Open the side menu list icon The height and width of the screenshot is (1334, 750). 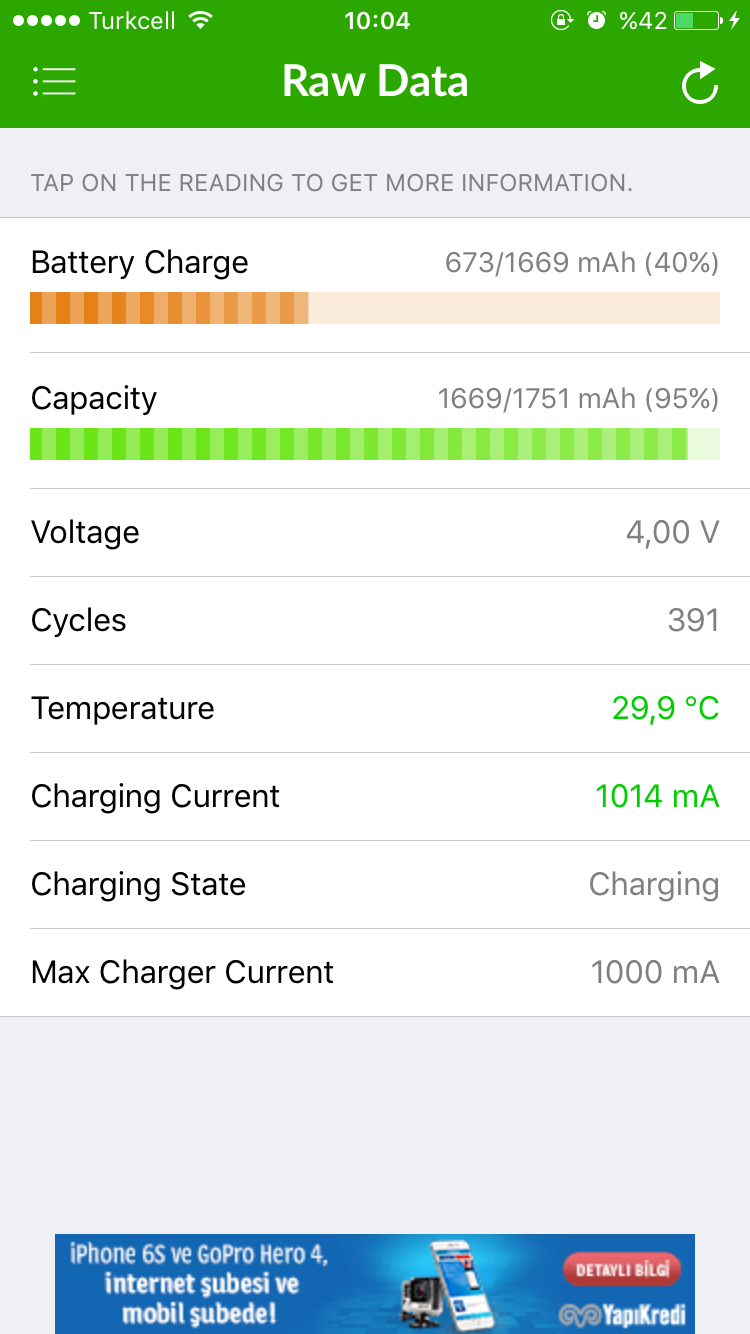coord(54,82)
